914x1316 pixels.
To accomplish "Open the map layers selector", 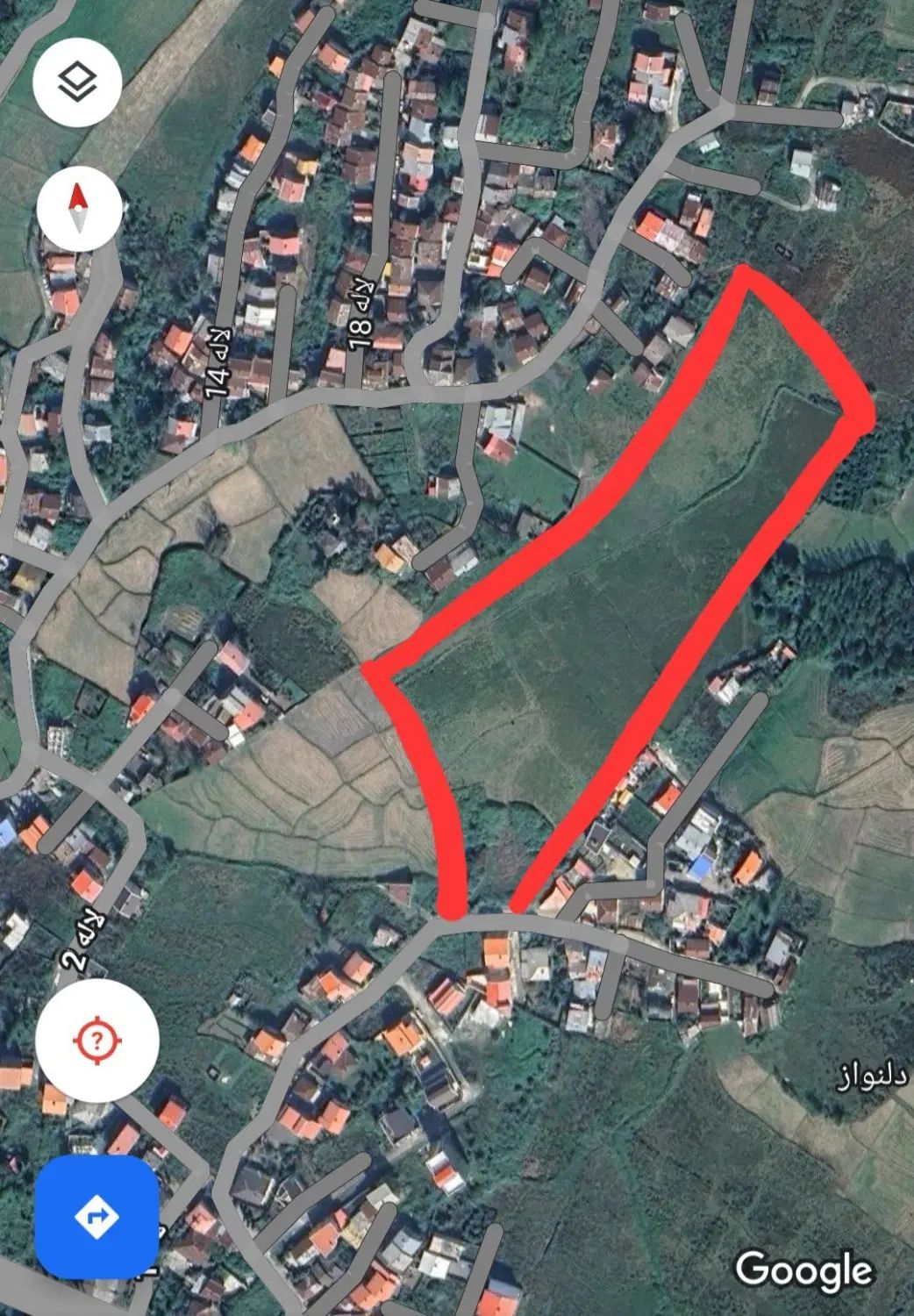I will coord(77,83).
